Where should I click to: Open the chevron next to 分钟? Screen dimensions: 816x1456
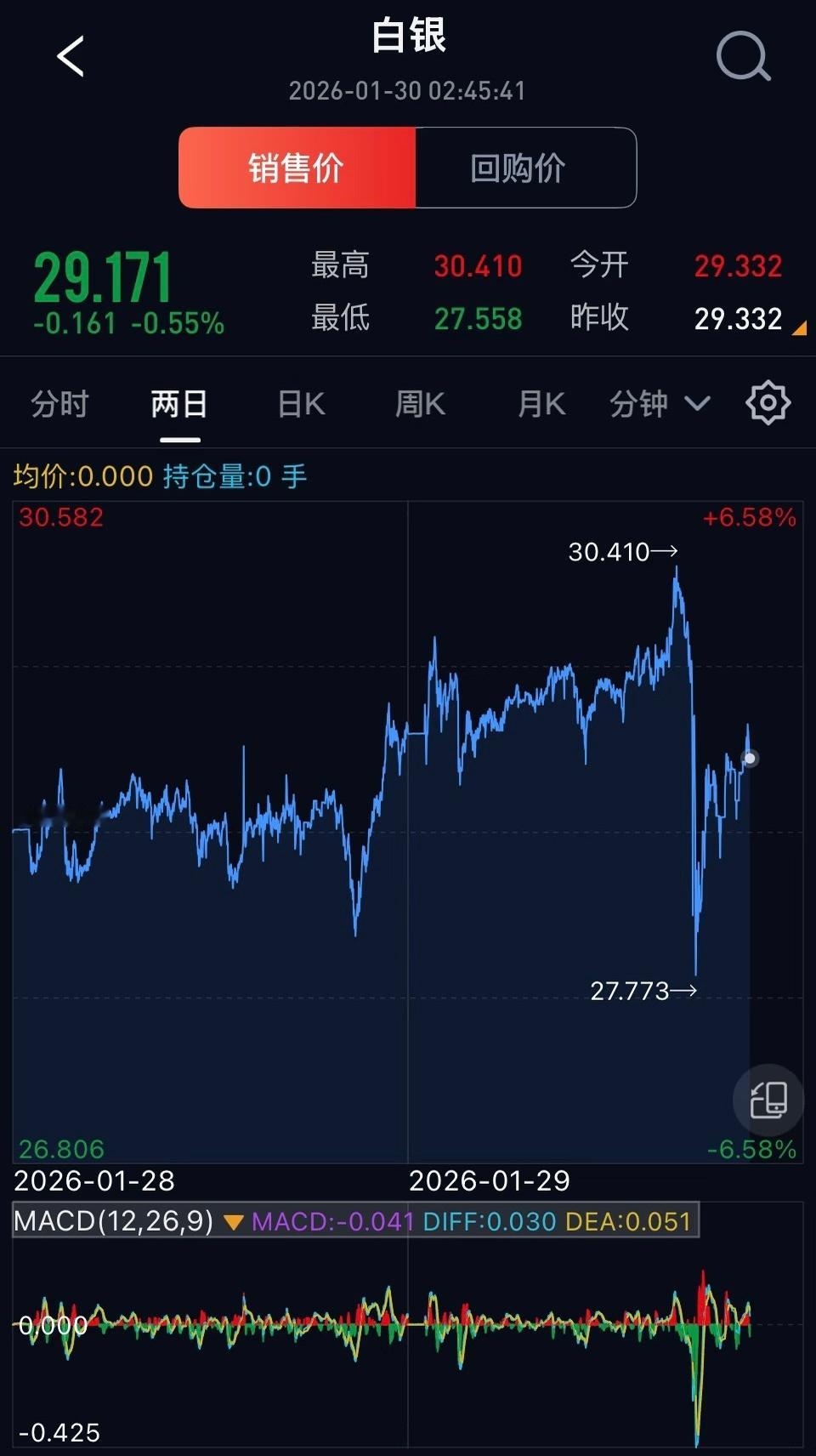pyautogui.click(x=697, y=404)
